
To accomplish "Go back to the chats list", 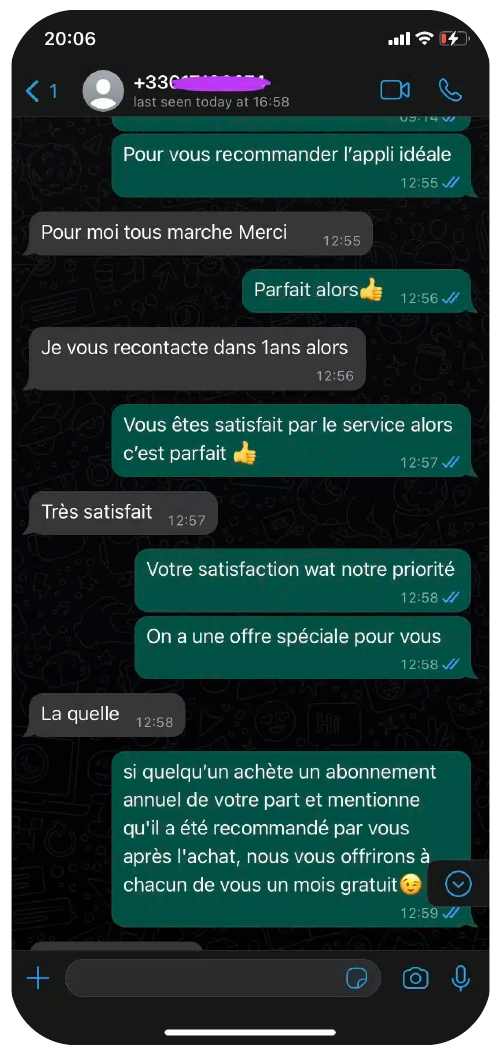I will (40, 91).
